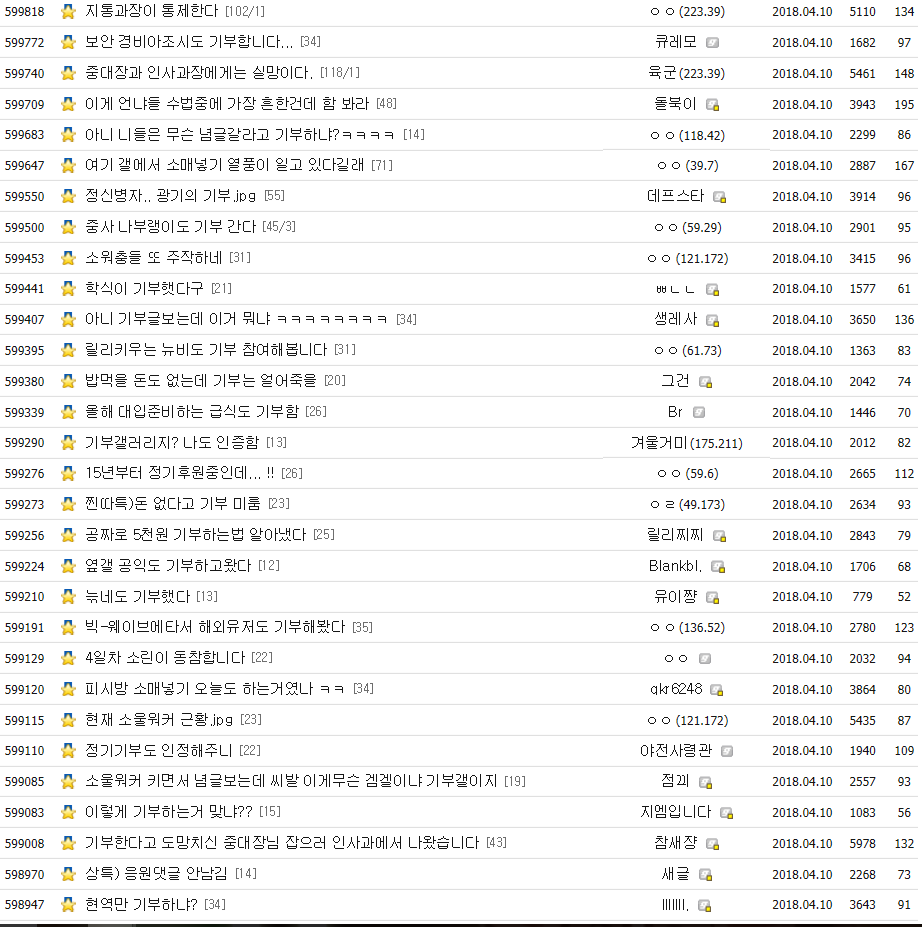This screenshot has height=927, width=922.
Task: Open post '현재 소울워커 근황.jpg'
Action: 160,720
